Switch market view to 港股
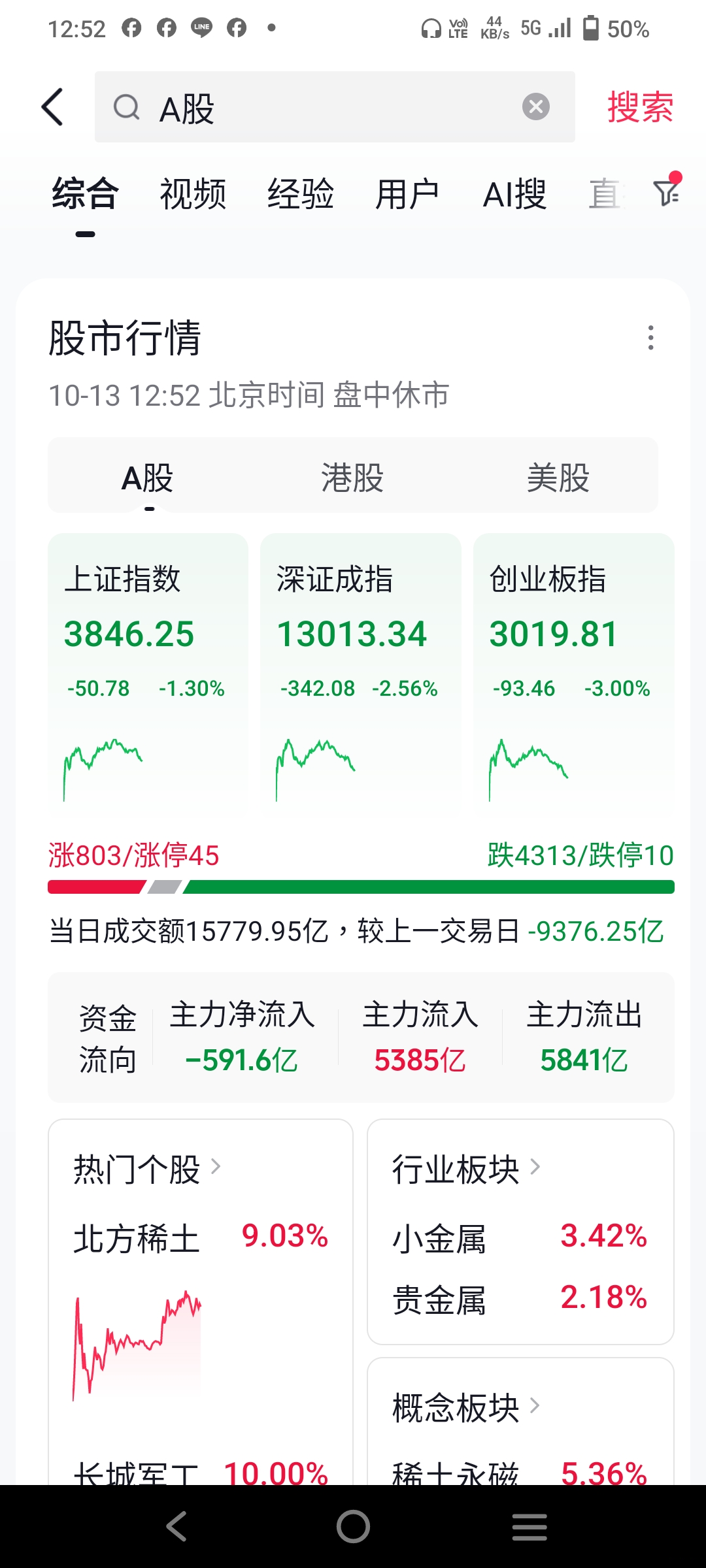706x1568 pixels. click(352, 478)
